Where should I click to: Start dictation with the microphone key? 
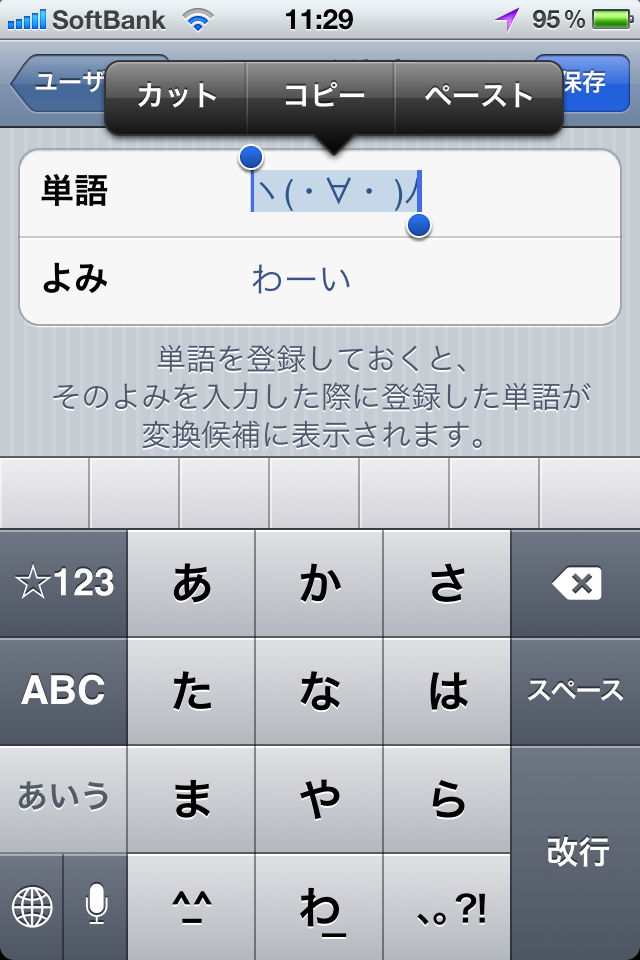[96, 906]
